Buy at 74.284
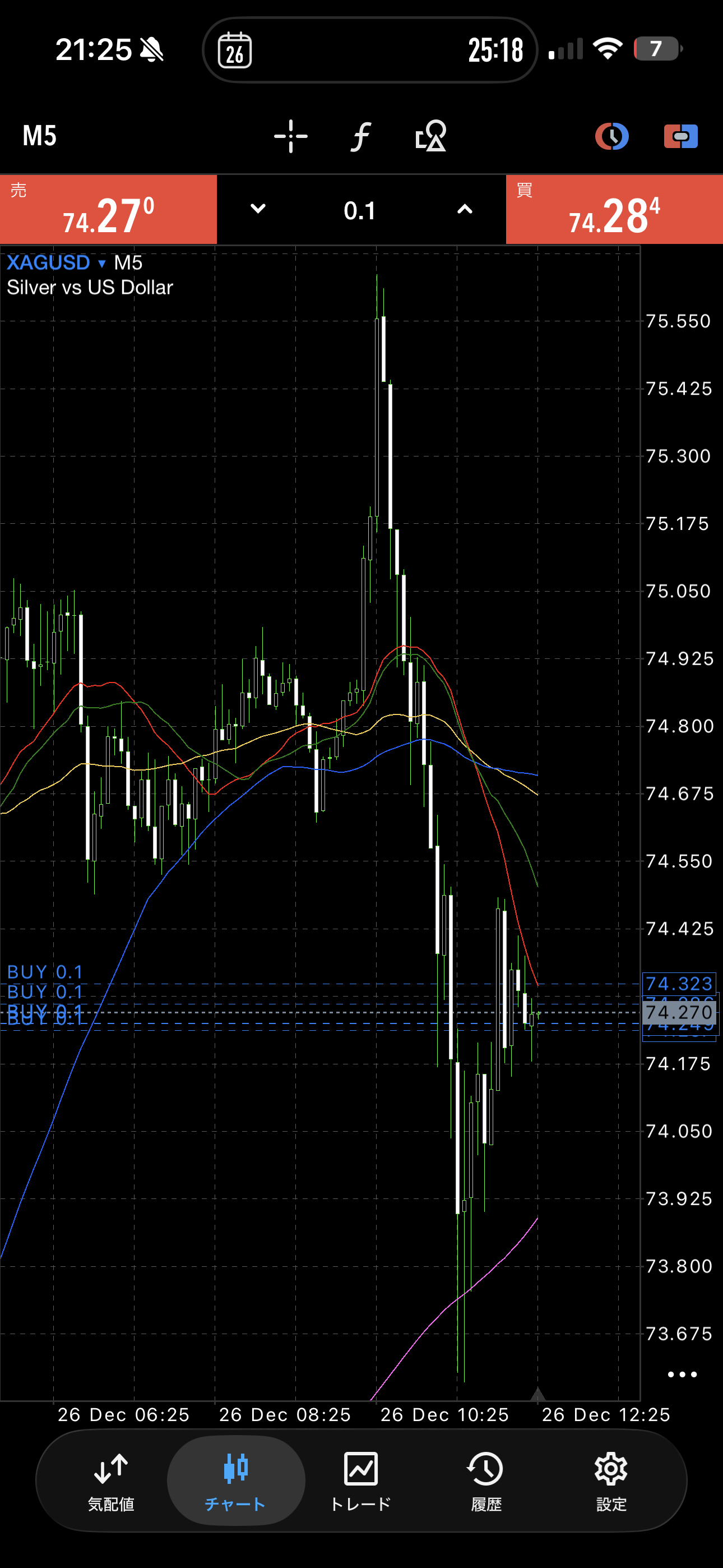The image size is (723, 1568). pos(614,210)
